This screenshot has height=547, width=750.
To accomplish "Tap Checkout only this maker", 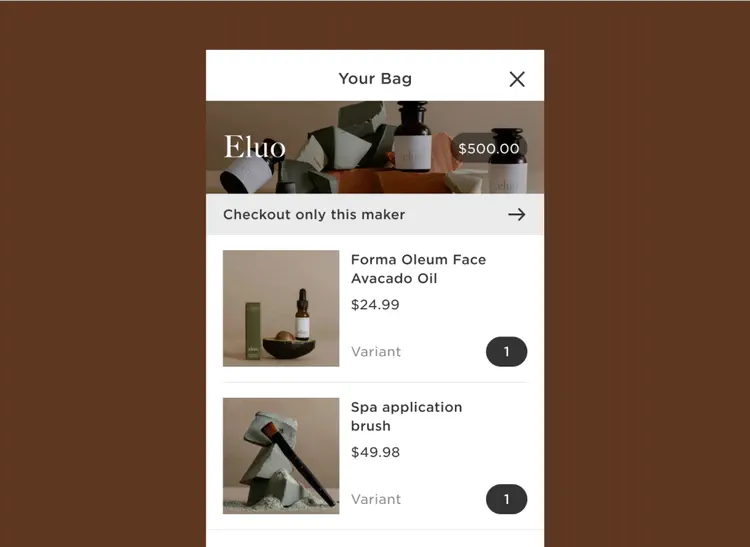I will (375, 214).
